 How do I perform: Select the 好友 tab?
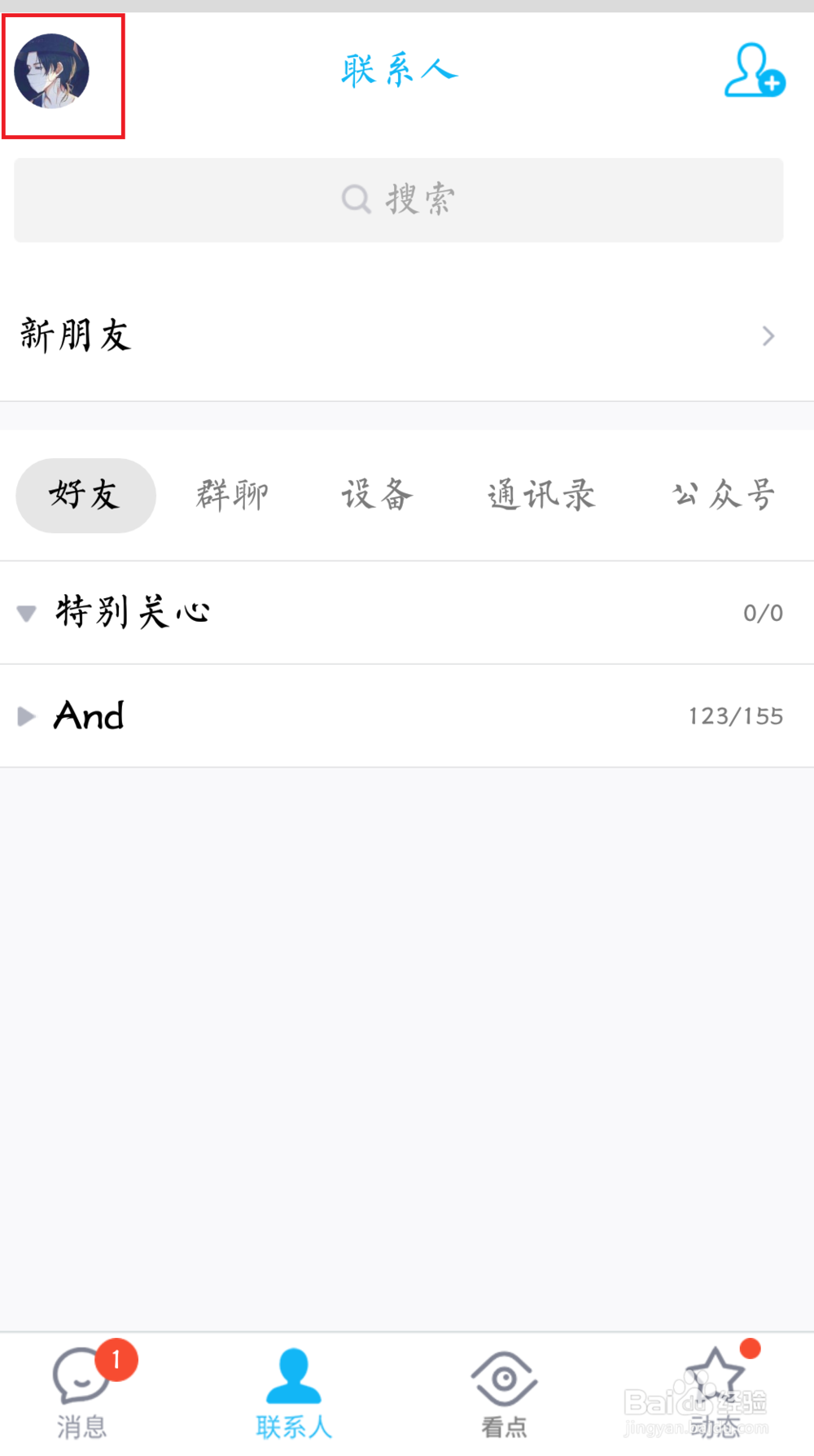[85, 495]
